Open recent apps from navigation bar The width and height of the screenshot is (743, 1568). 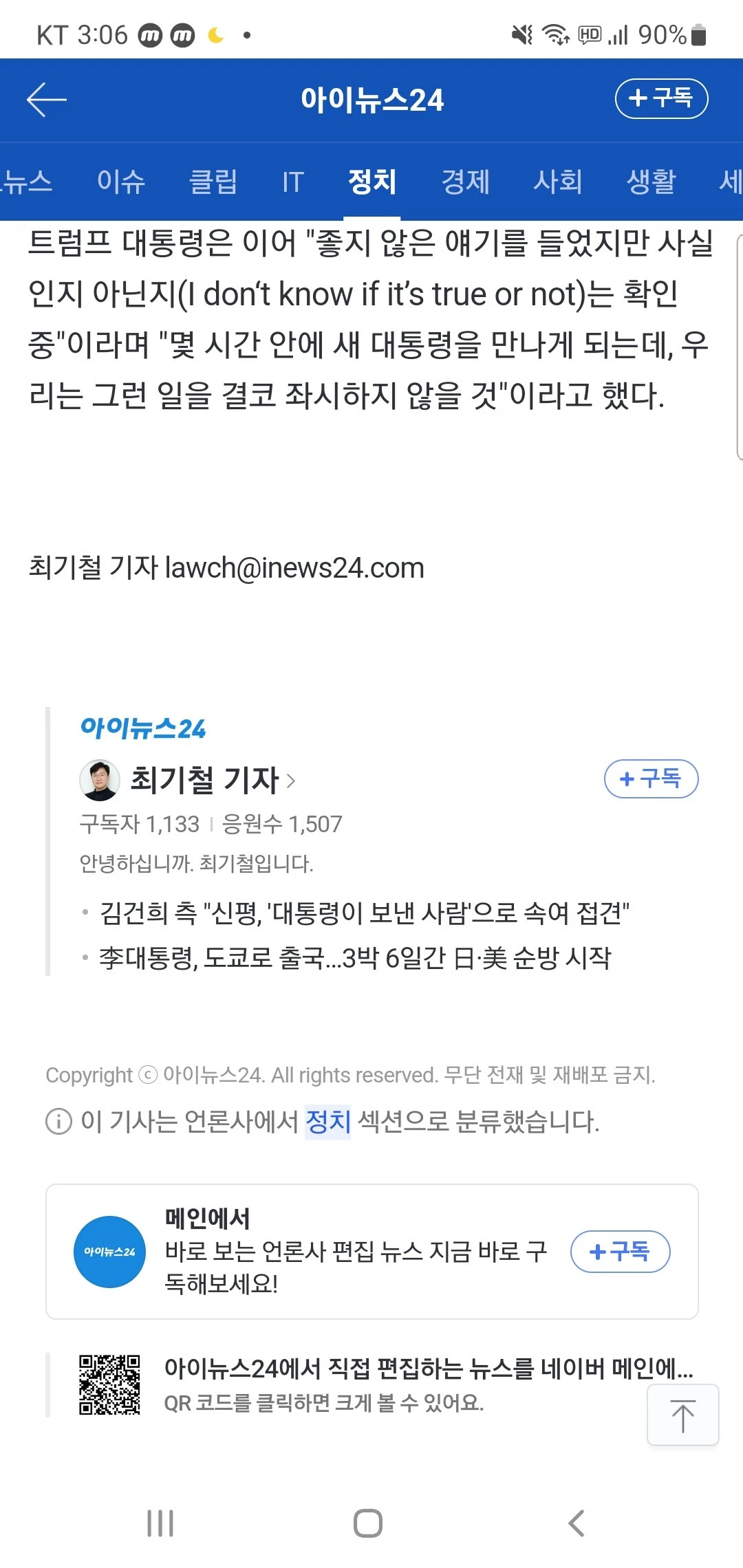point(160,1523)
